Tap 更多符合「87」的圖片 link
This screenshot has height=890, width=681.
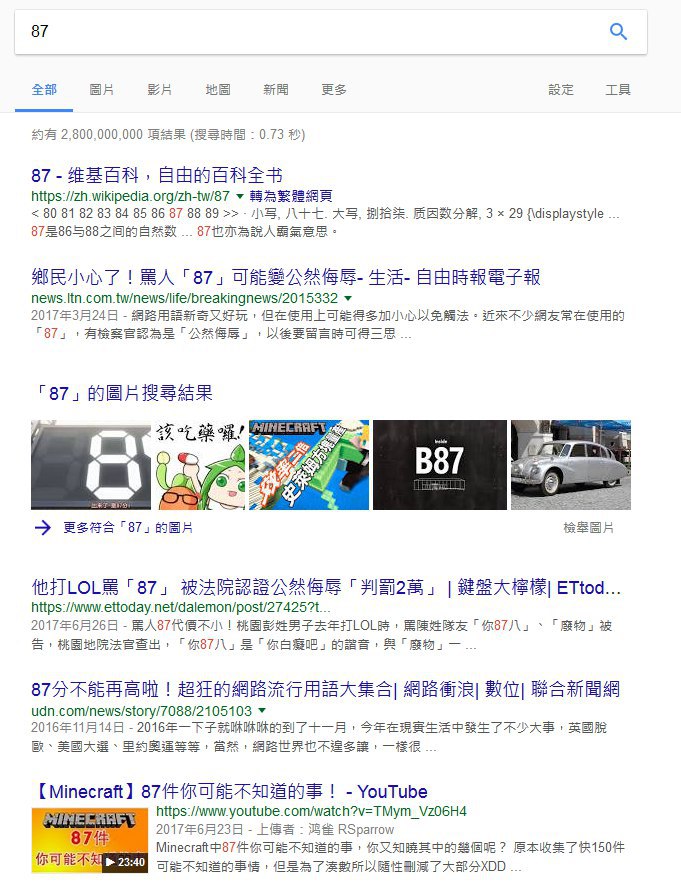[x=127, y=528]
